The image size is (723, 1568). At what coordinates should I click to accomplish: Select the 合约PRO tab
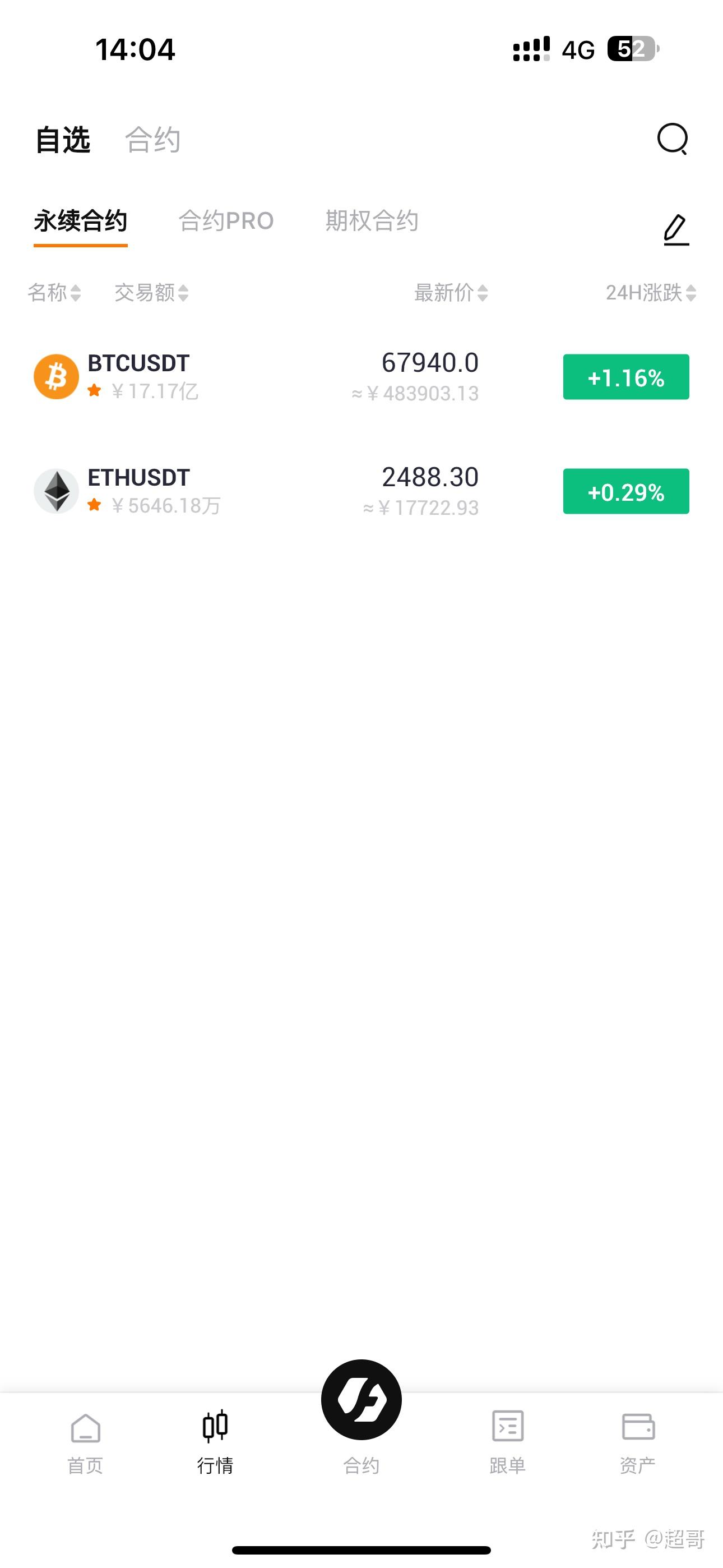pos(226,221)
